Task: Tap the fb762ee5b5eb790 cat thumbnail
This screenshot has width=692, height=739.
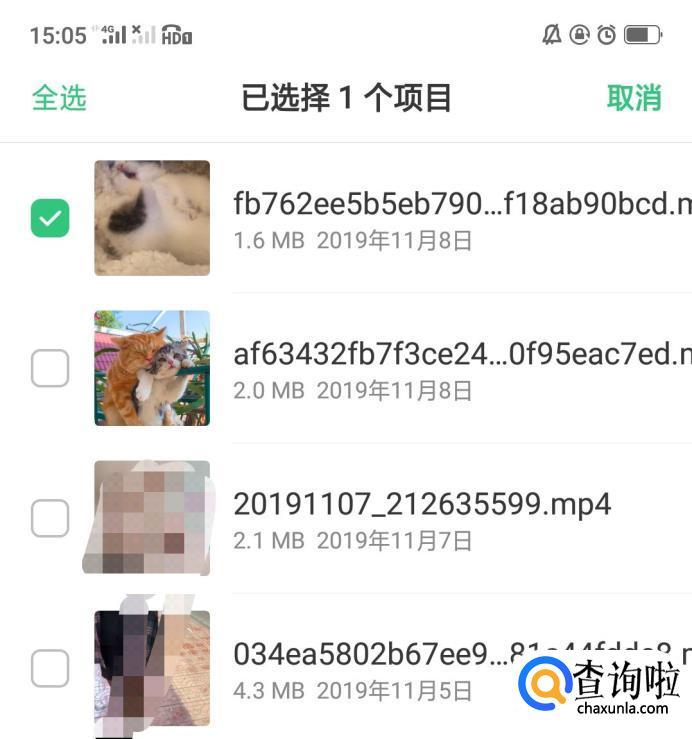Action: 152,218
